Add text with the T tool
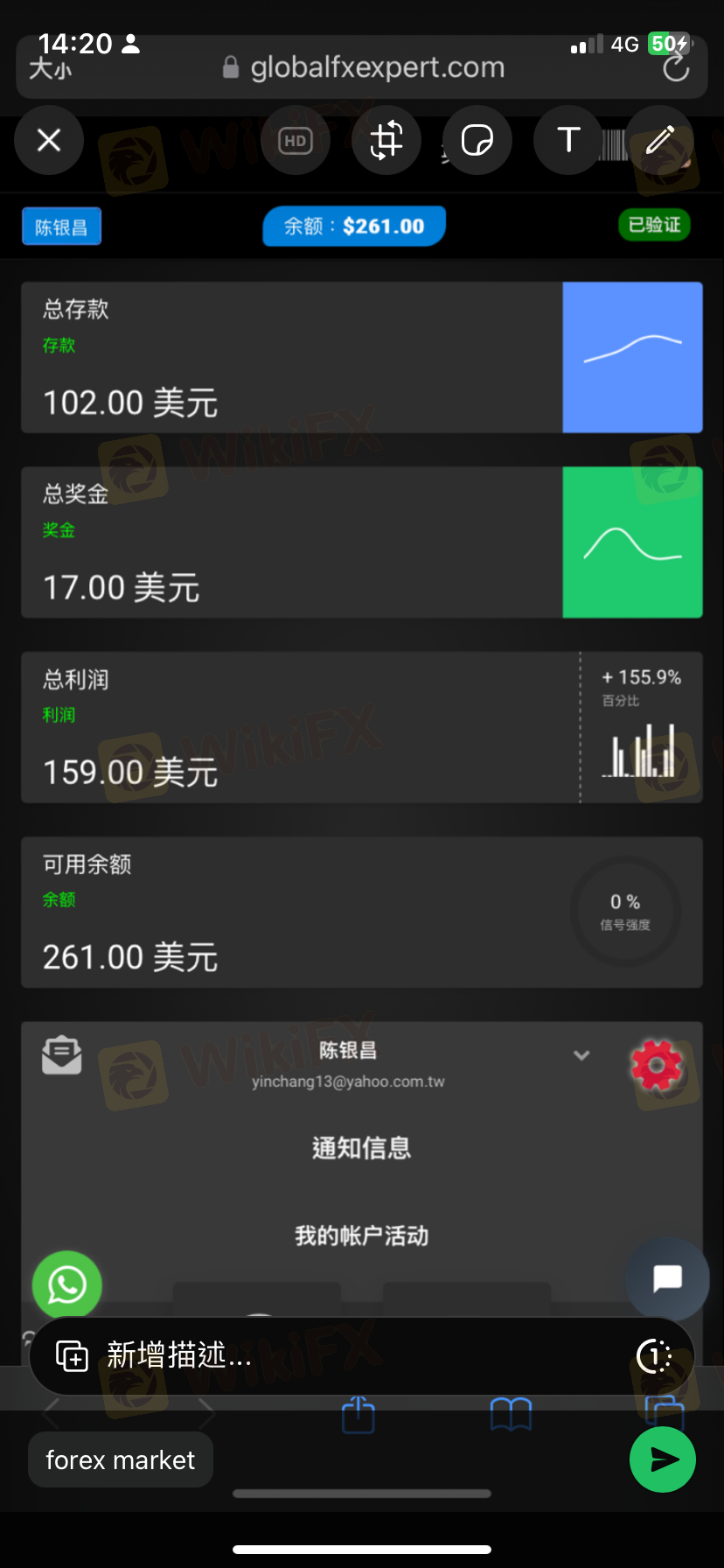The image size is (724, 1568). 568,140
